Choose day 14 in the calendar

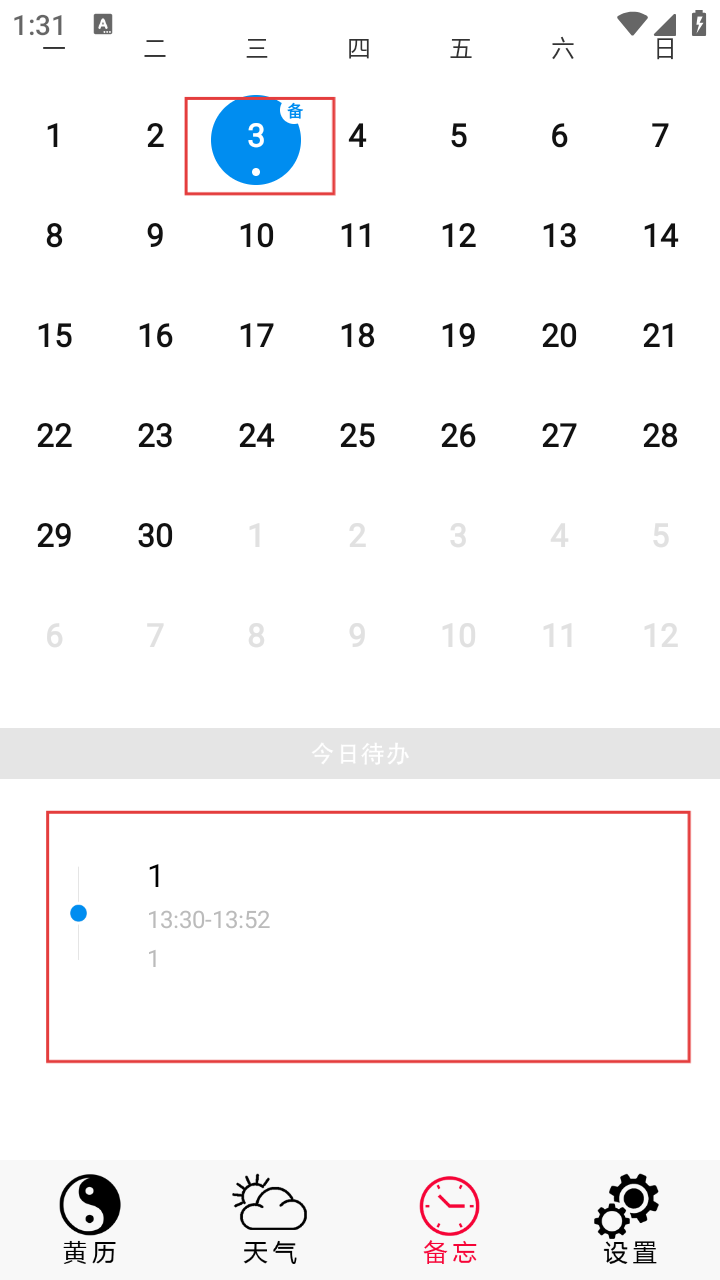click(660, 236)
